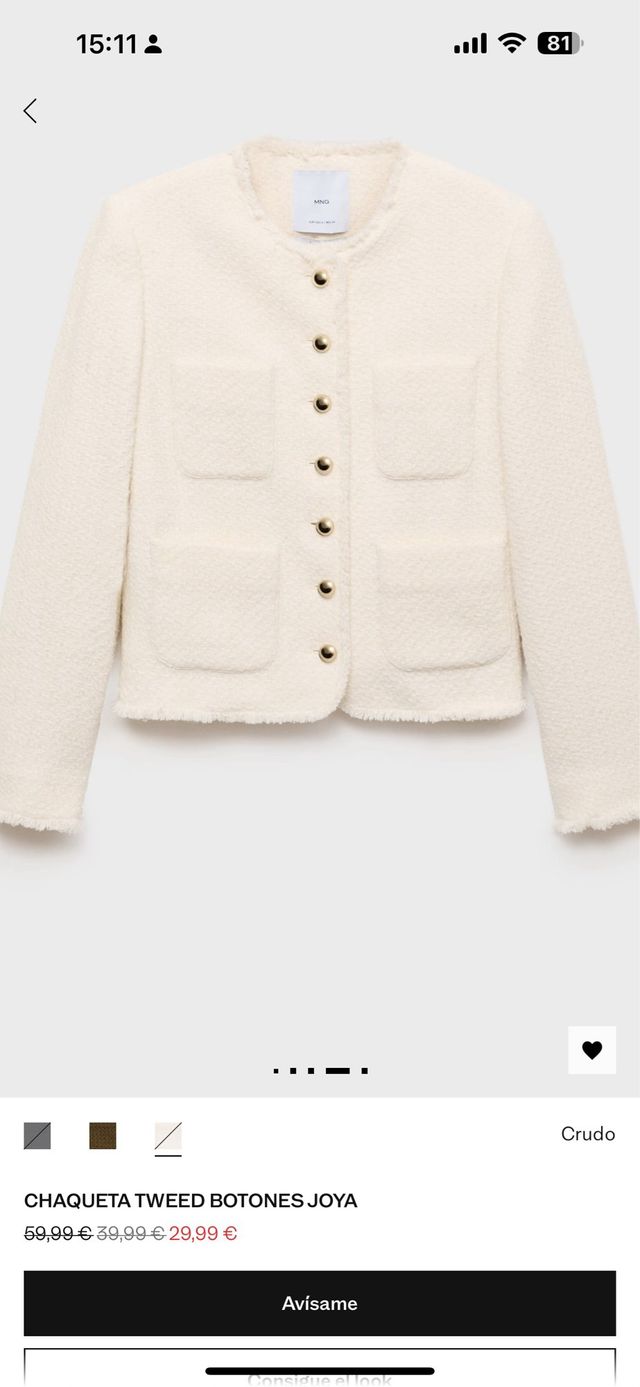Select the gray color swatch

[37, 1136]
